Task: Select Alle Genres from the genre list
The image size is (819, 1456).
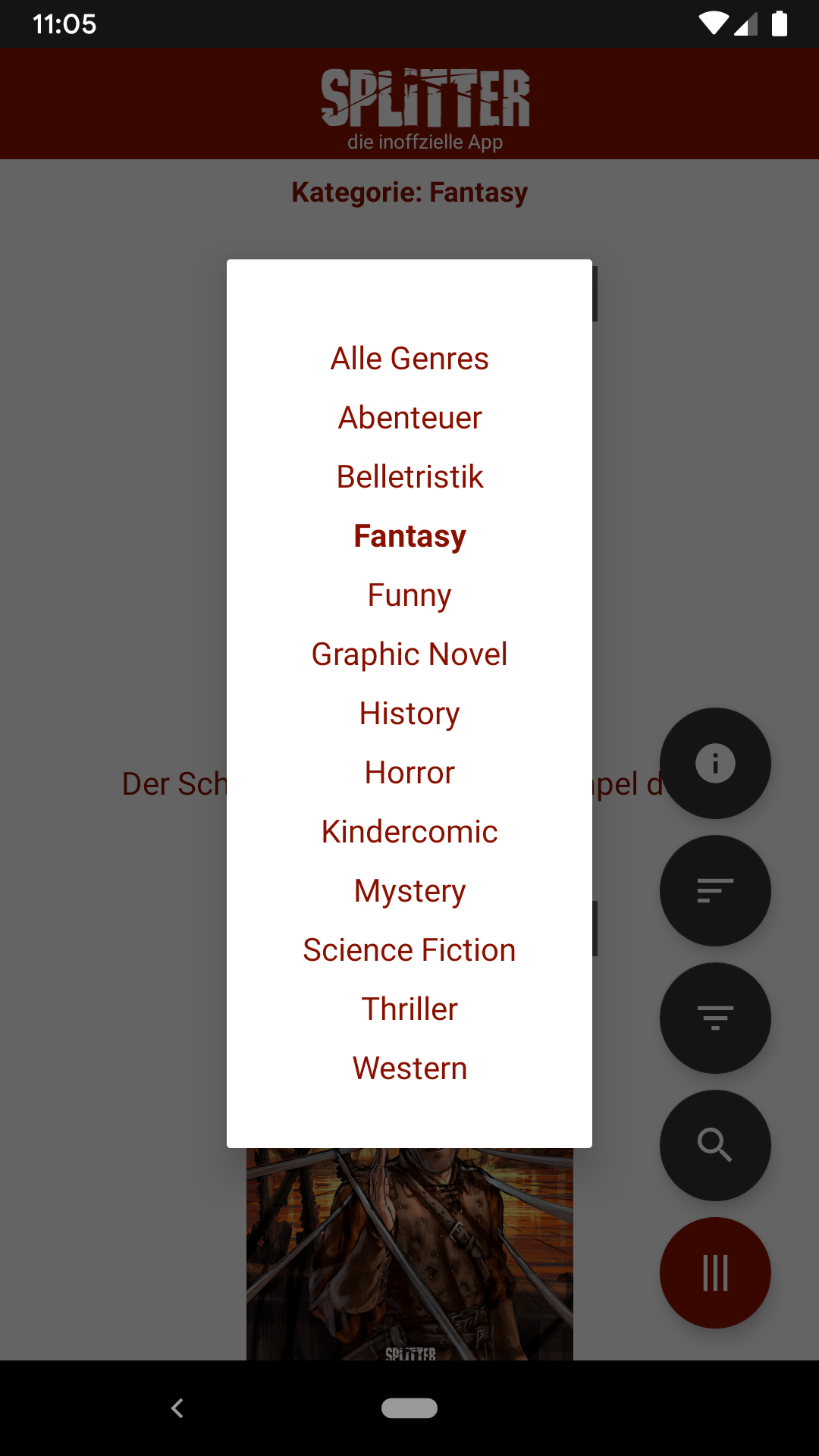Action: pos(409,359)
